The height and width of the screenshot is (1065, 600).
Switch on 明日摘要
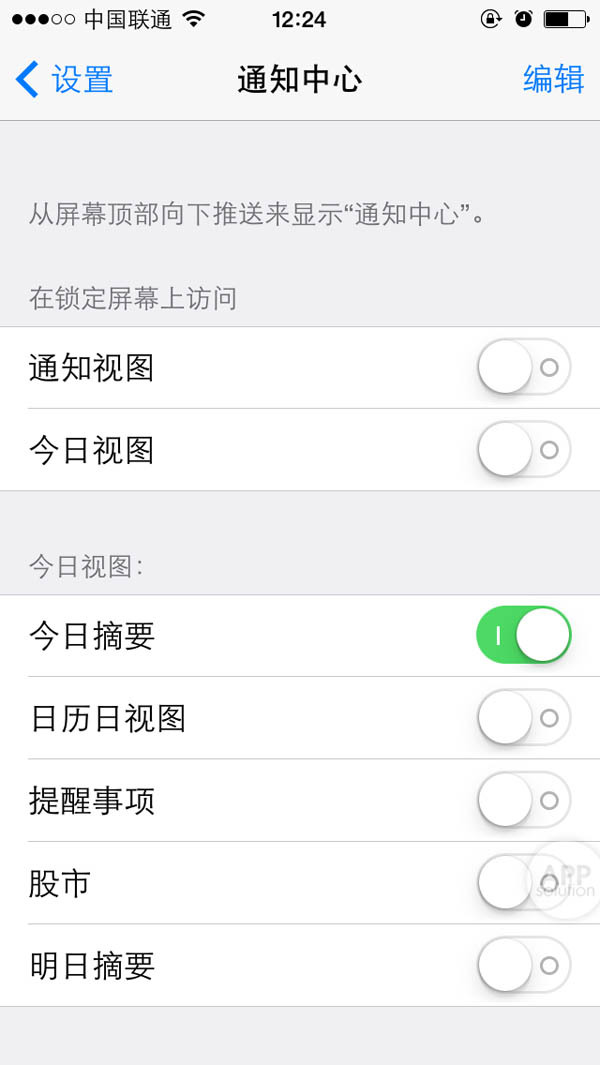[524, 965]
